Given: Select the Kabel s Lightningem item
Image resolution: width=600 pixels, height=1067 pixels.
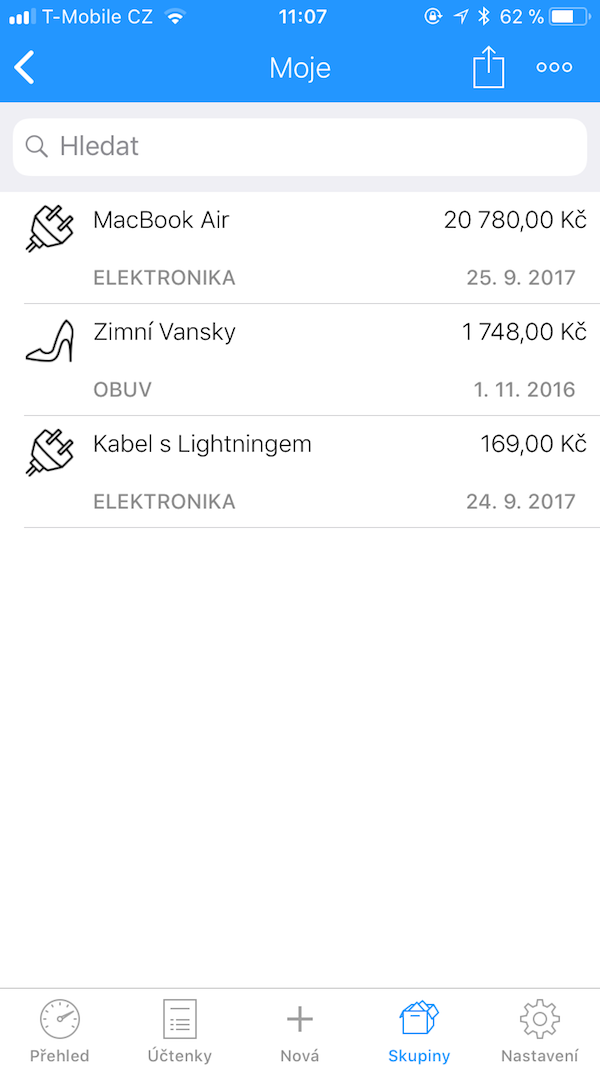Looking at the screenshot, I should click(300, 471).
